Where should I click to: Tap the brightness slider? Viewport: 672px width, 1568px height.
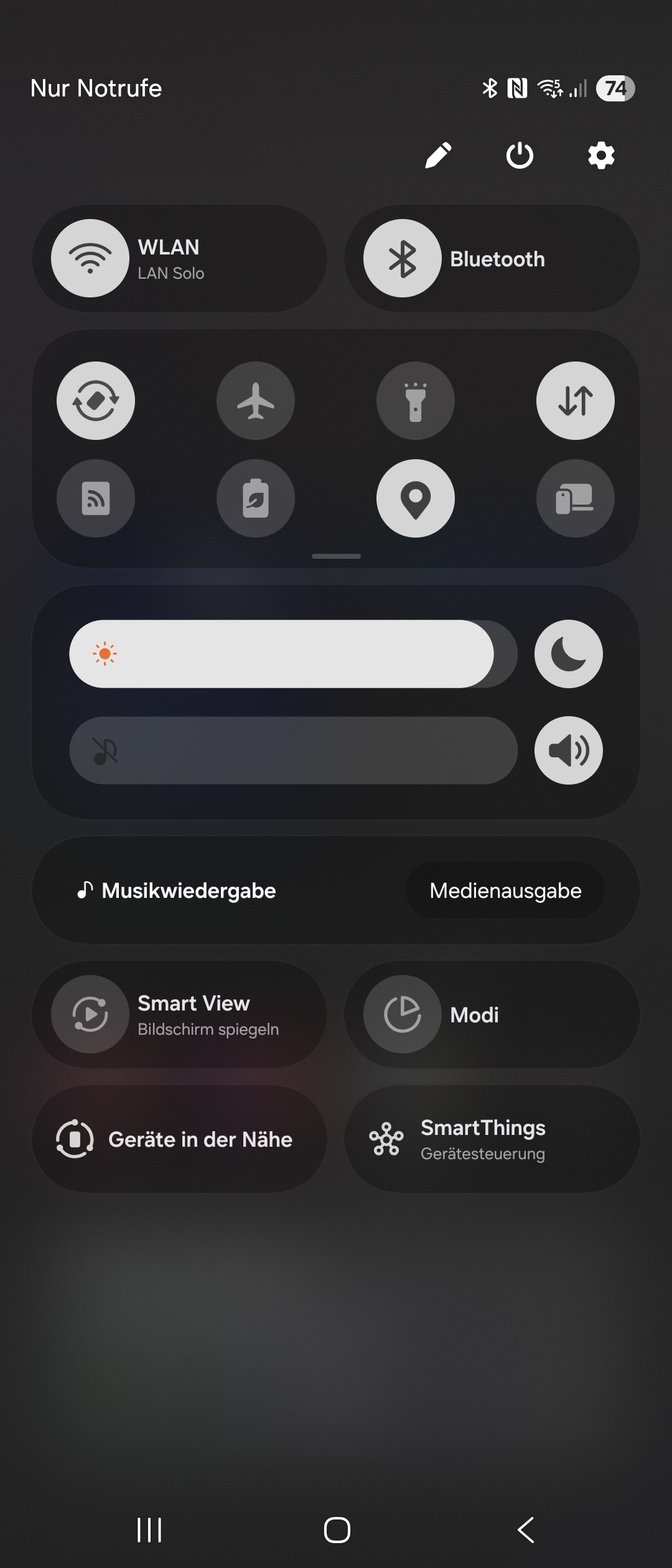coord(292,654)
